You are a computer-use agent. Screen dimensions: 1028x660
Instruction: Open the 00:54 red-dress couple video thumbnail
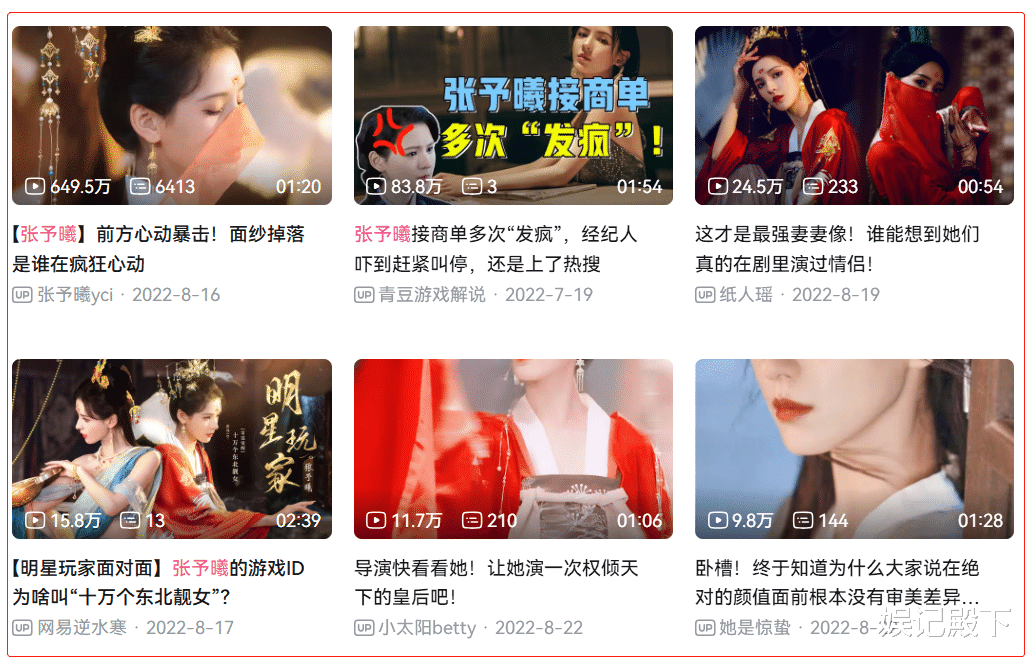click(x=854, y=115)
